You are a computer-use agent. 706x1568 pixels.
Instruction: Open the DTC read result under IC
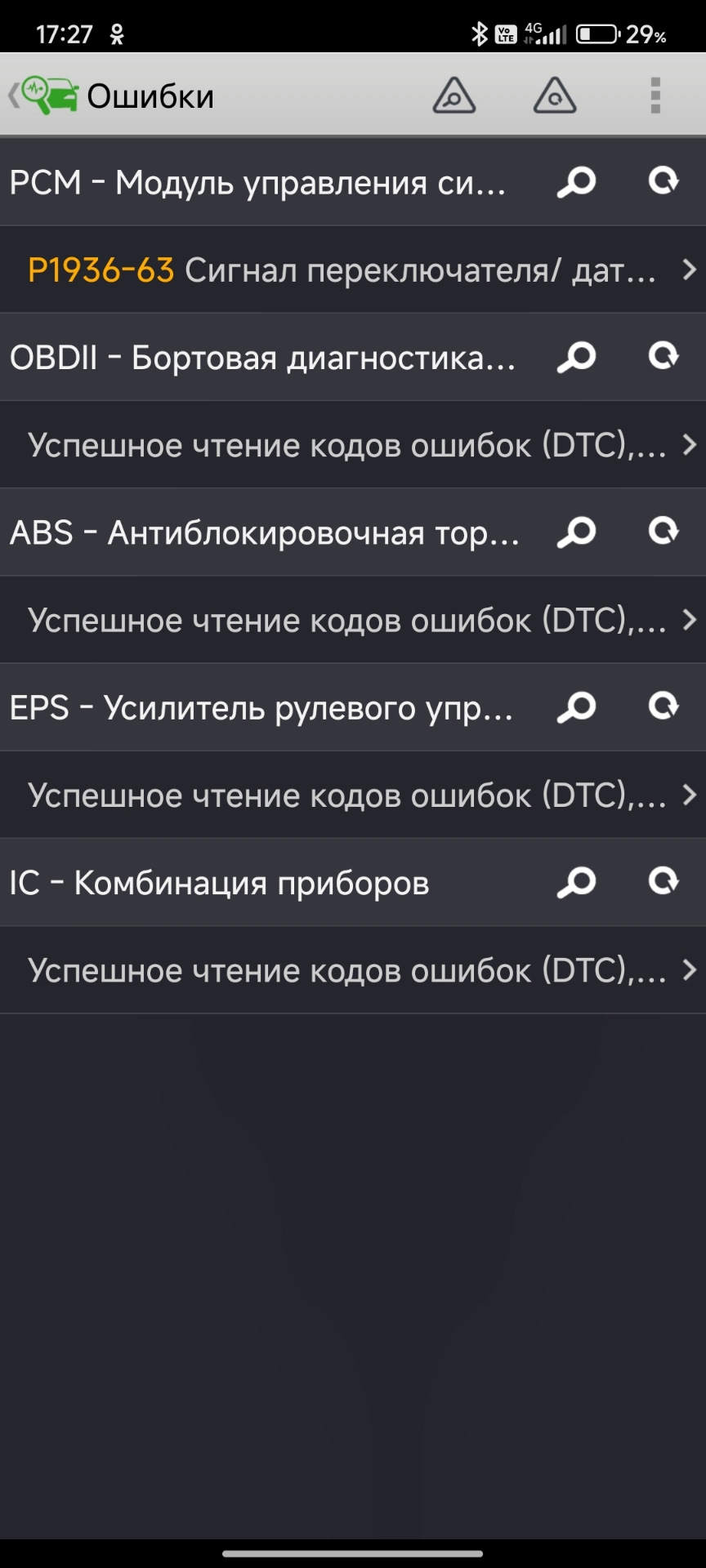pos(353,970)
